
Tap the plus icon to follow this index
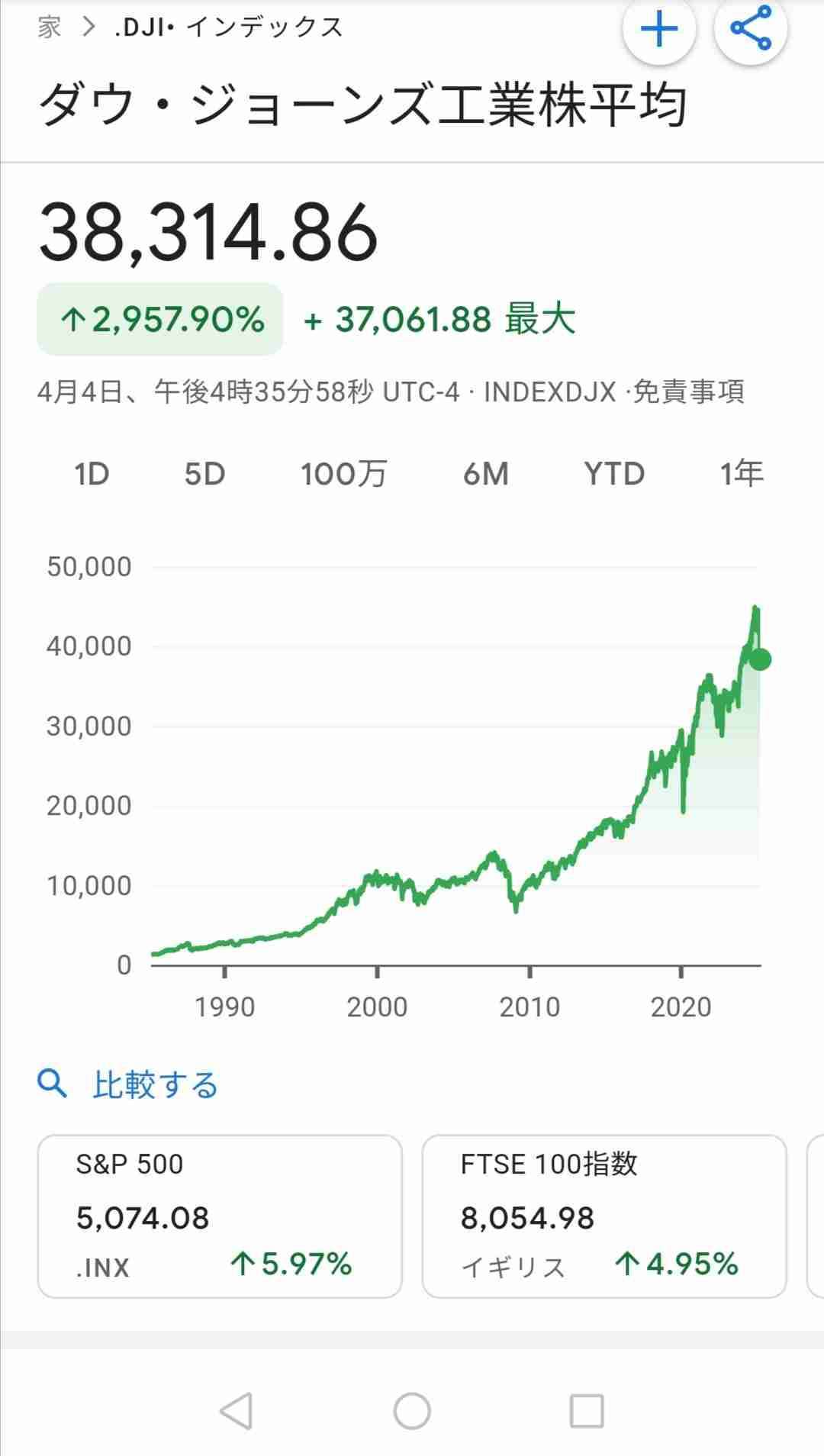tap(659, 29)
